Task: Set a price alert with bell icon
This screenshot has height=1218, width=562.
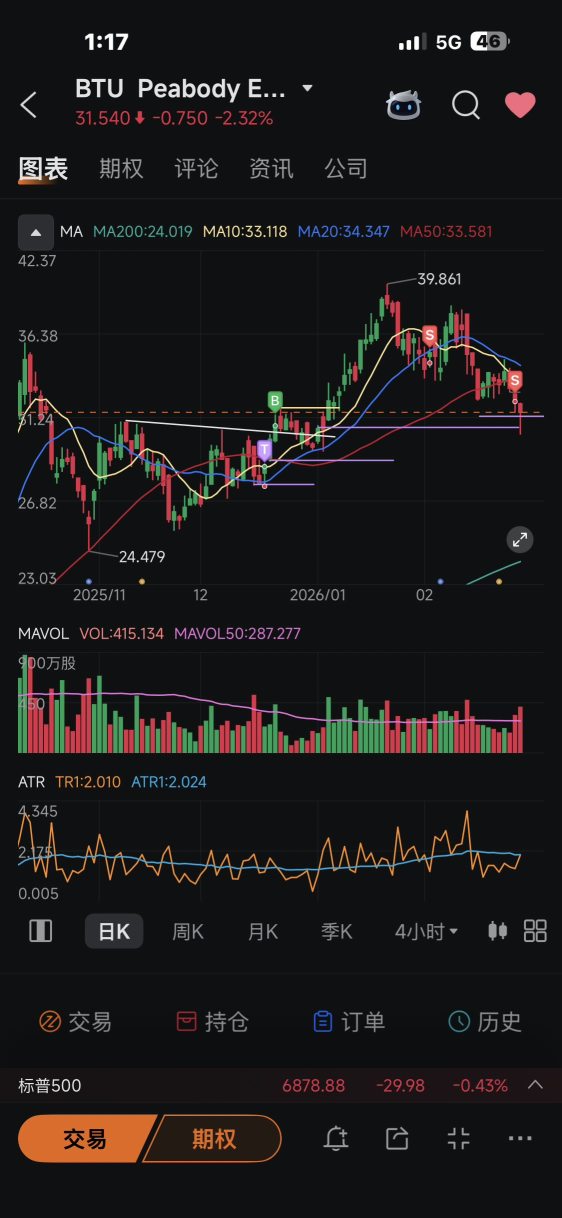Action: click(336, 1138)
